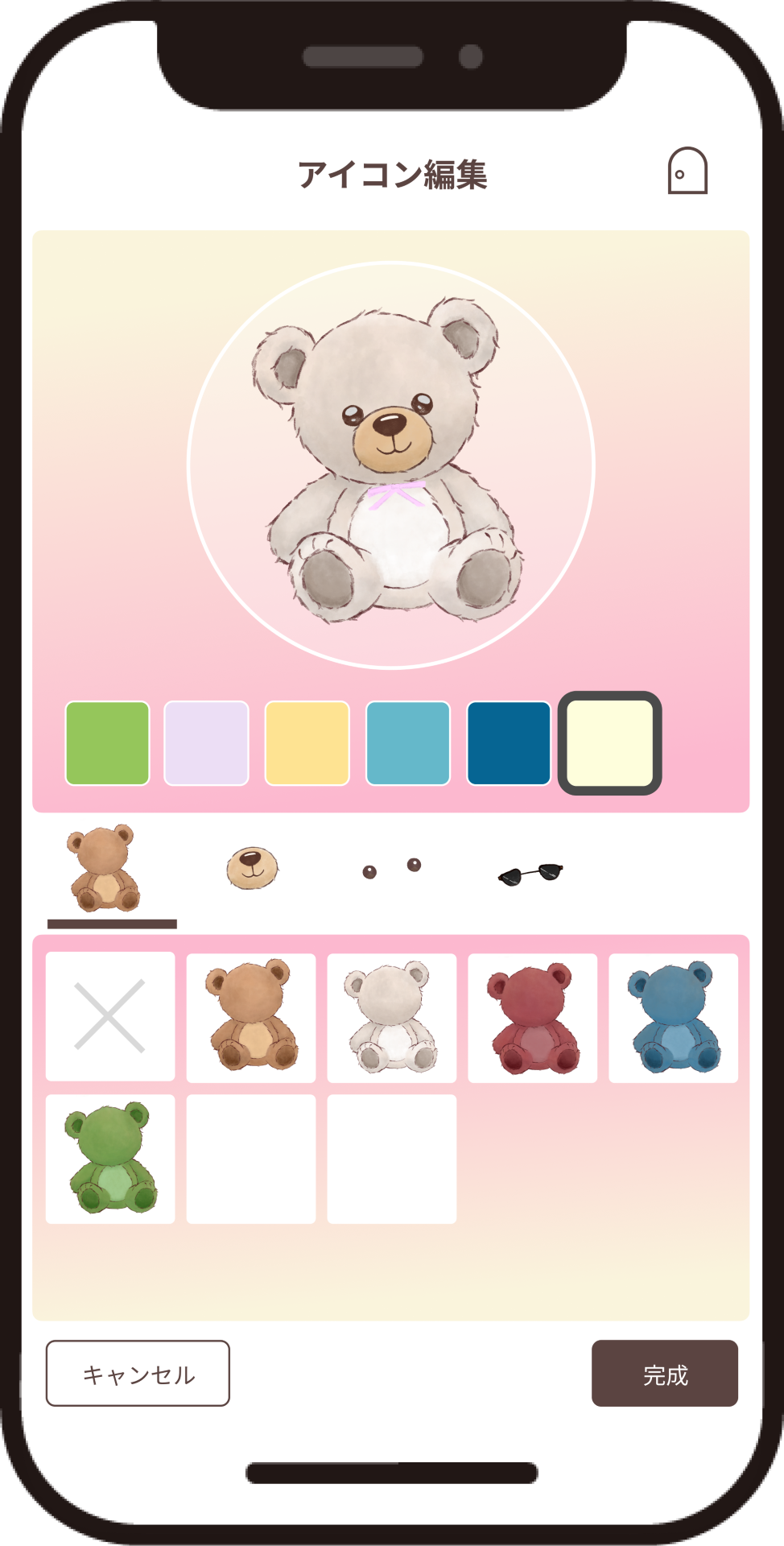Switch to the bear body tab
This screenshot has height=1546, width=784.
pos(105,868)
